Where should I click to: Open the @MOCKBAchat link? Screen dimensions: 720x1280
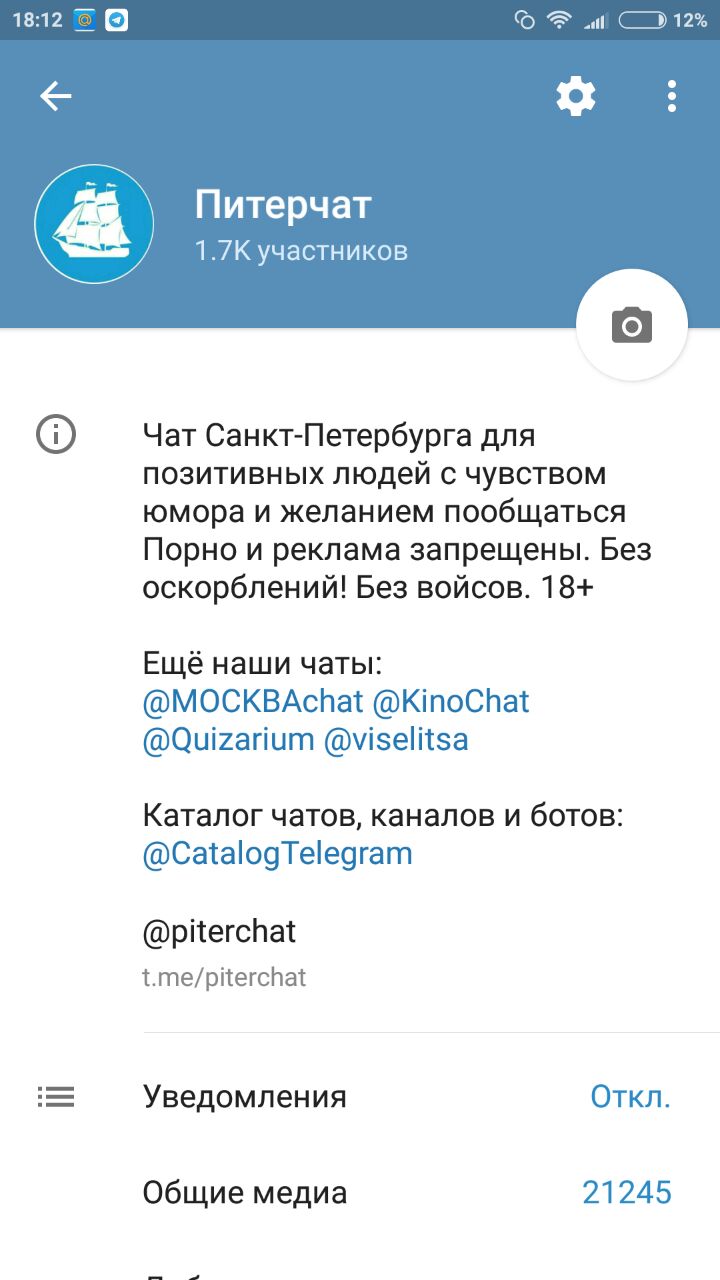[x=253, y=701]
